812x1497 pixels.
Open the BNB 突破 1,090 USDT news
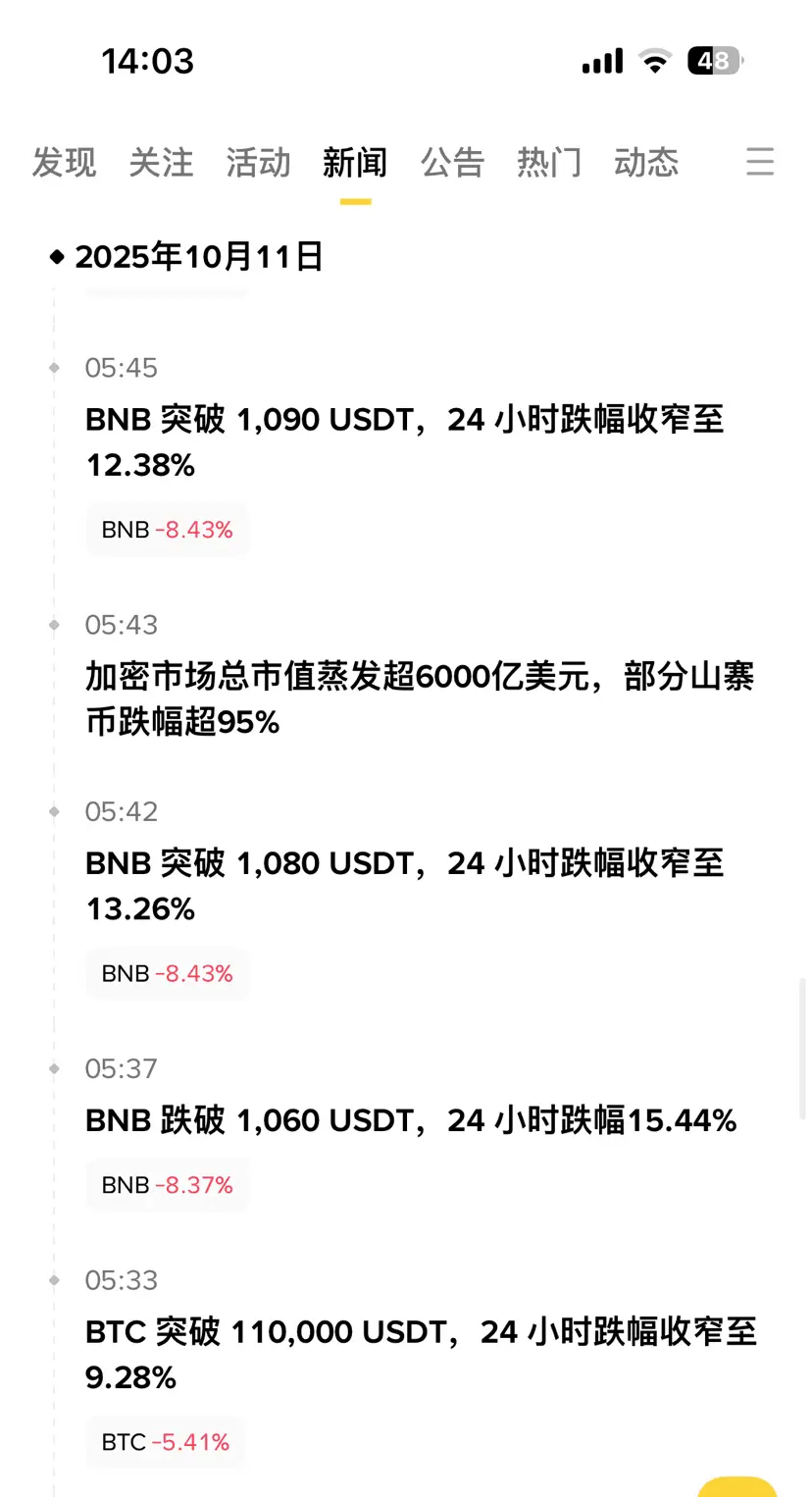coord(404,442)
